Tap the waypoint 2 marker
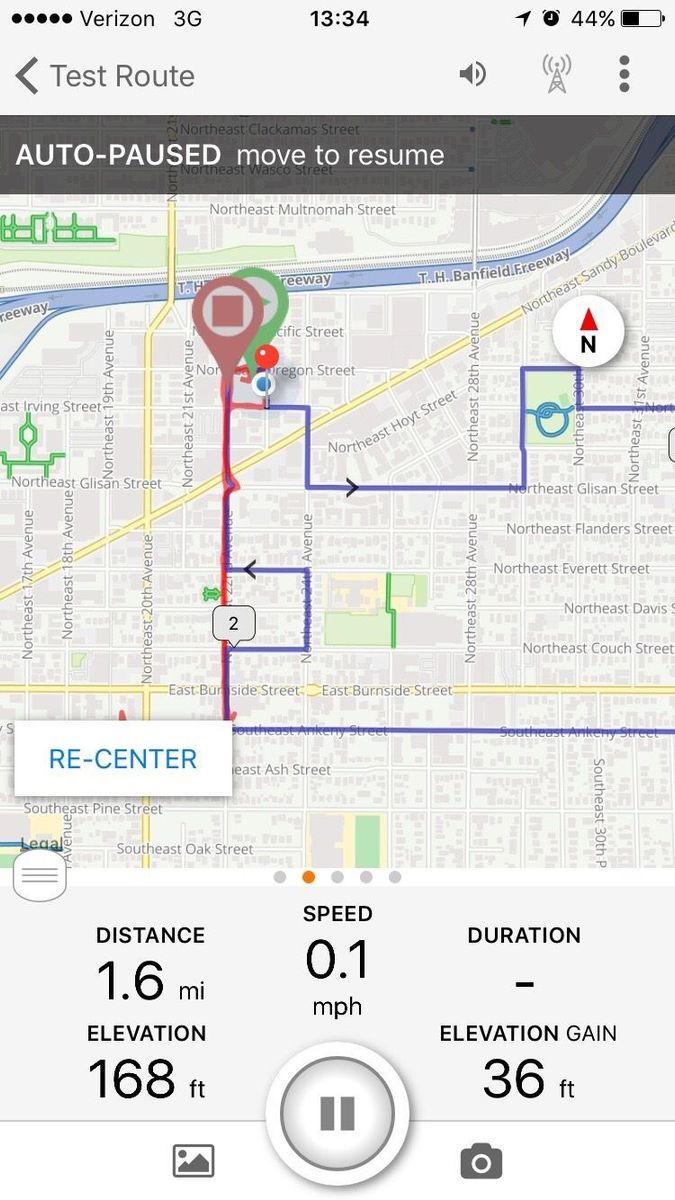The image size is (675, 1200). pos(233,624)
